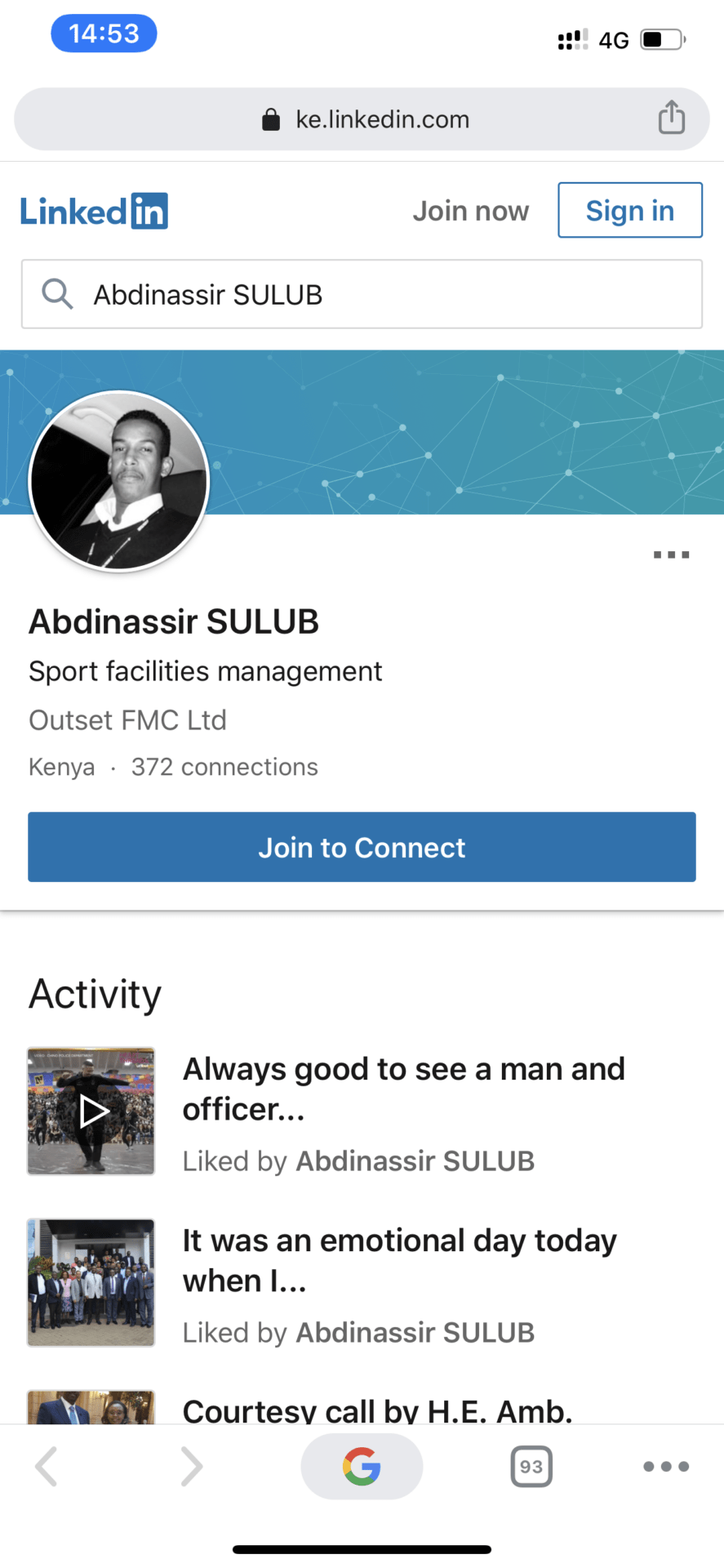The image size is (724, 1568).
Task: Tap the Sign in button
Action: point(629,211)
